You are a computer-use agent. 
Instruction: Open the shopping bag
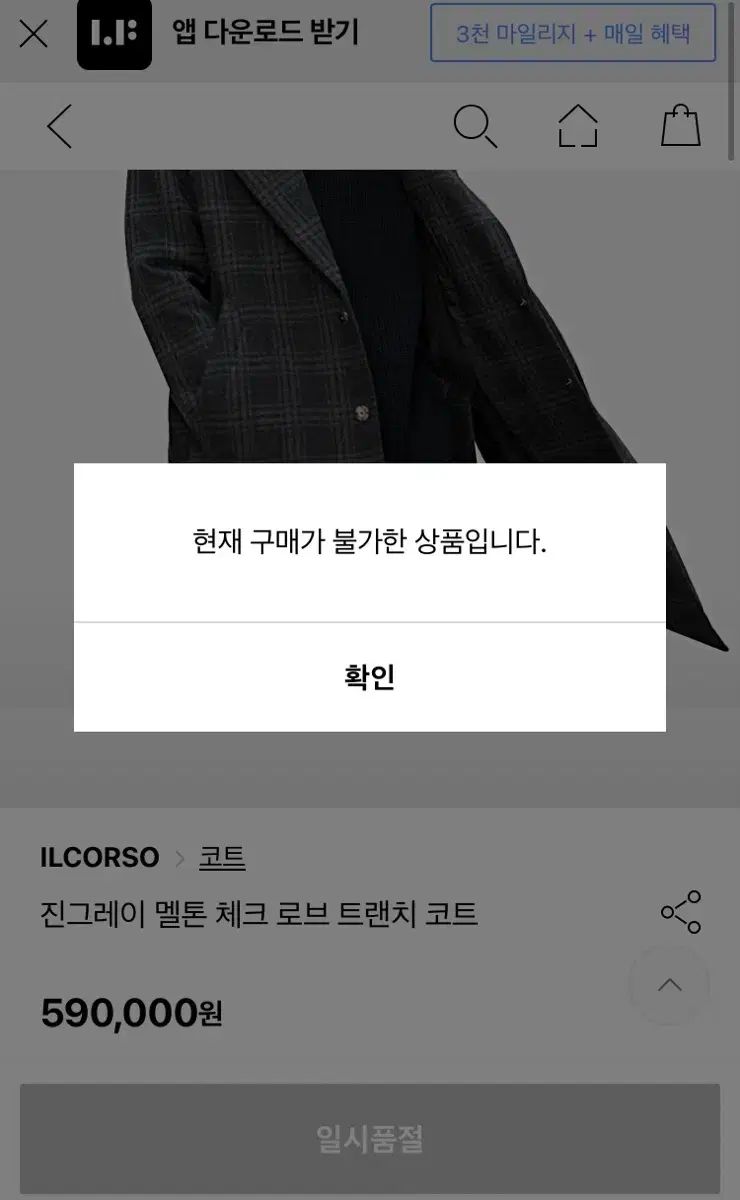(x=681, y=126)
